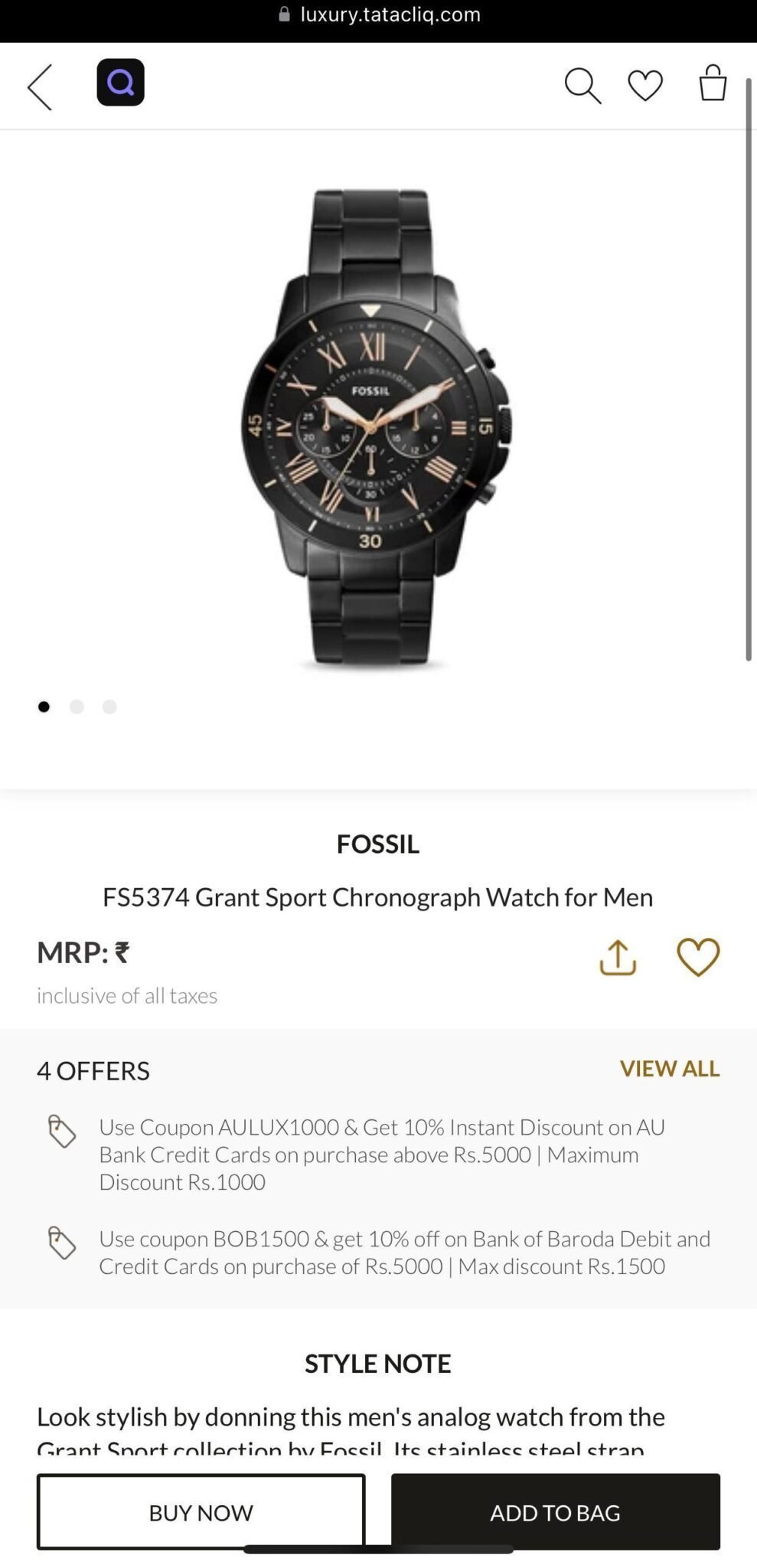The height and width of the screenshot is (1568, 757).
Task: Add the watch to bag
Action: (555, 1512)
